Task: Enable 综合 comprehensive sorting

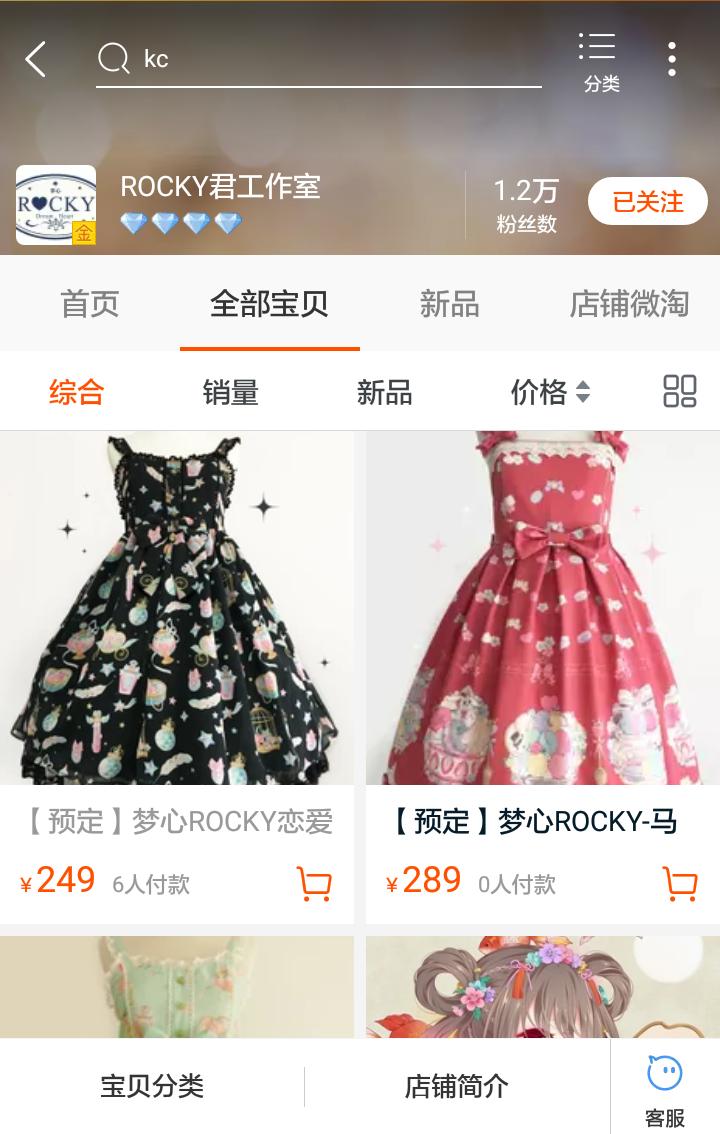Action: tap(75, 393)
